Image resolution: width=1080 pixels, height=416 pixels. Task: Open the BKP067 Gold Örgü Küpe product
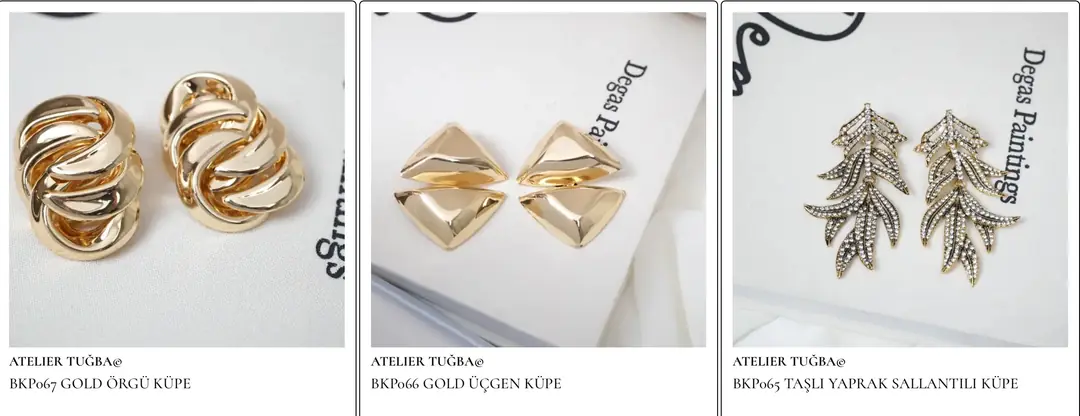(100, 383)
